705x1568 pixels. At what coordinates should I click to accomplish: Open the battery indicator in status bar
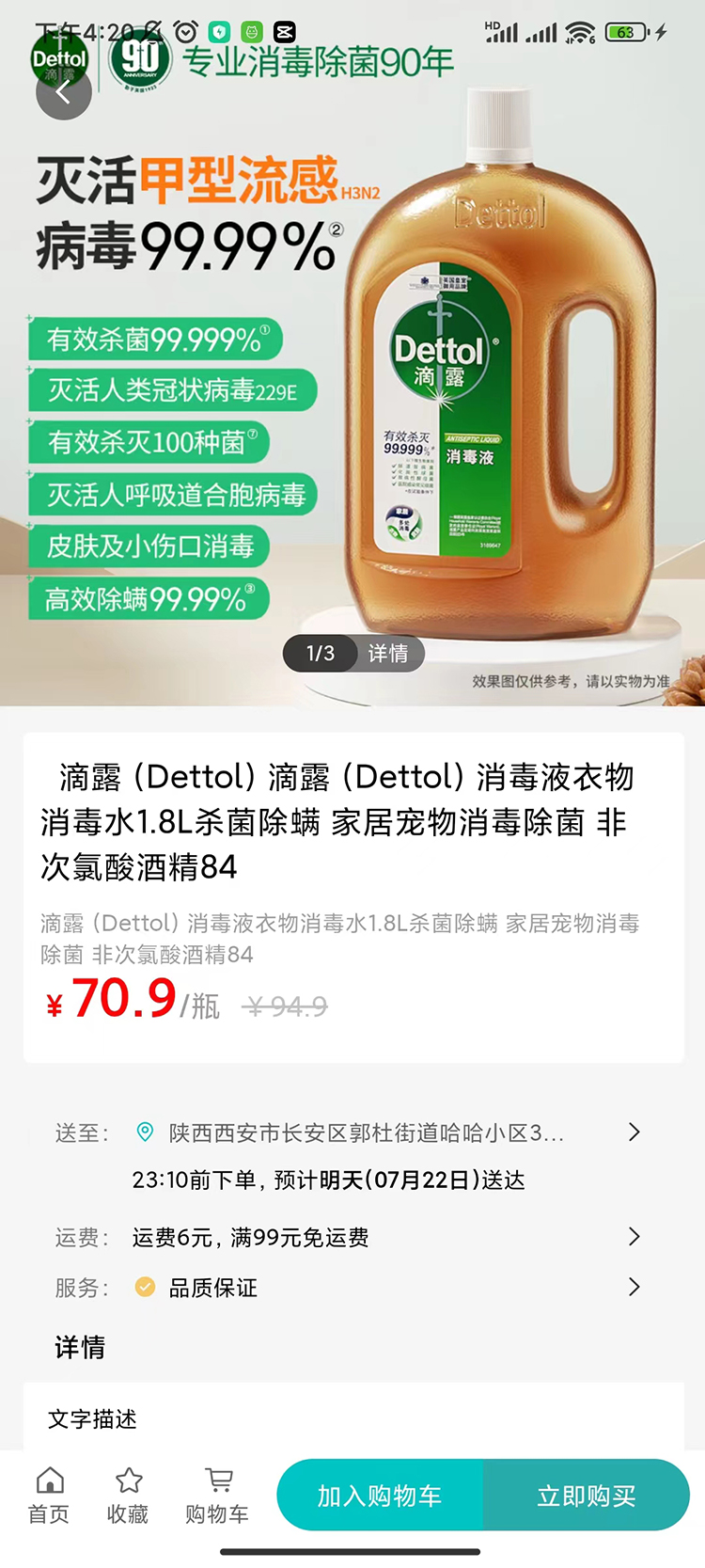click(624, 31)
